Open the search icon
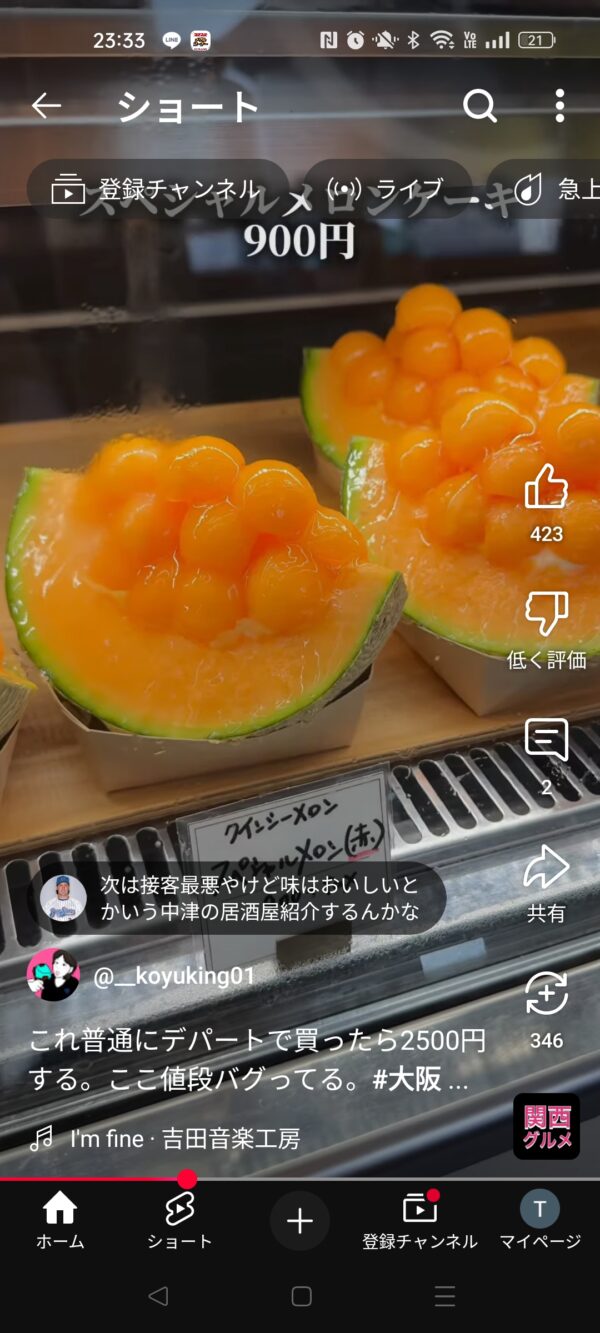The height and width of the screenshot is (1333, 600). 480,106
